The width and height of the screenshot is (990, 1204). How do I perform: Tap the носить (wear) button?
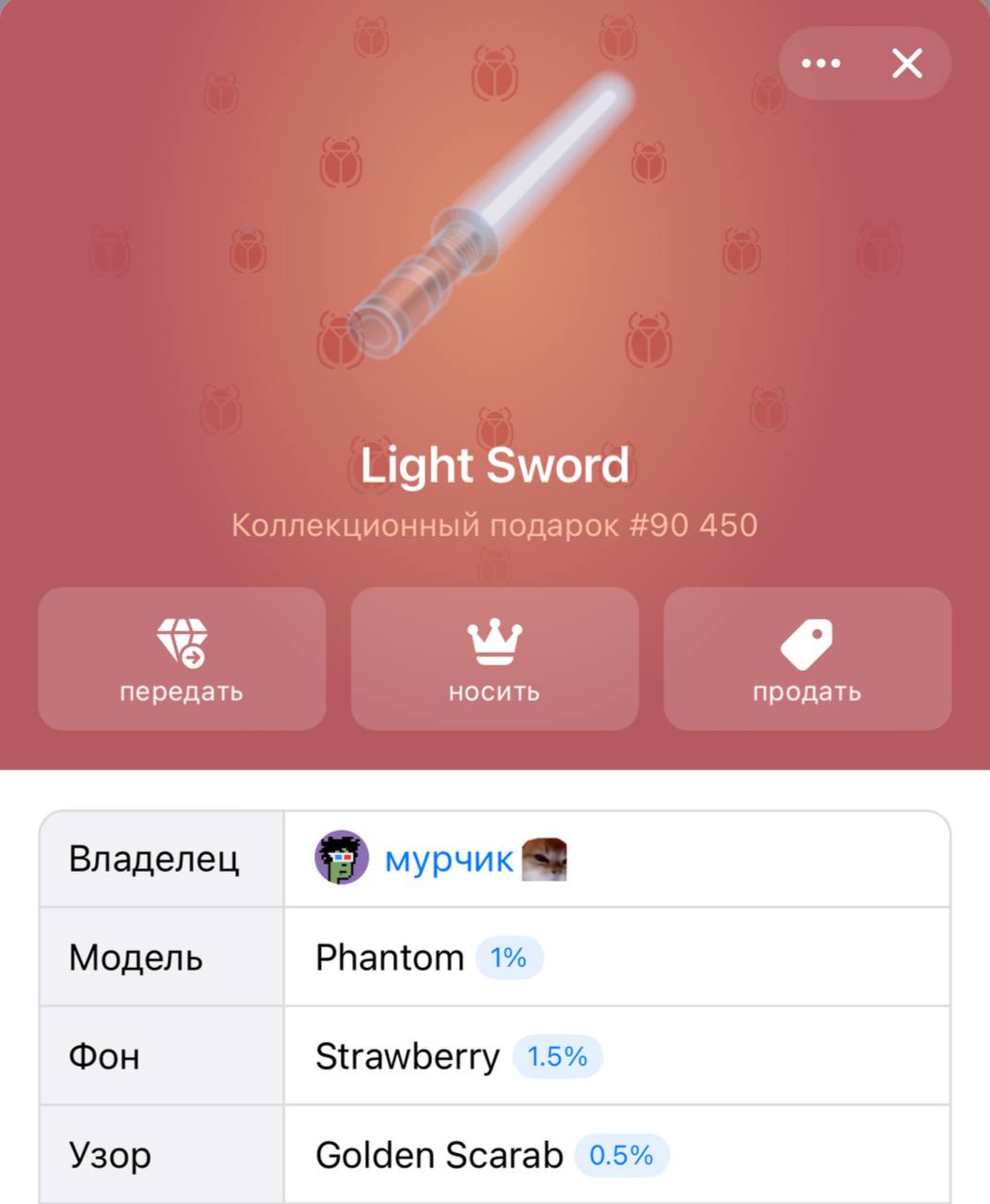click(x=494, y=658)
